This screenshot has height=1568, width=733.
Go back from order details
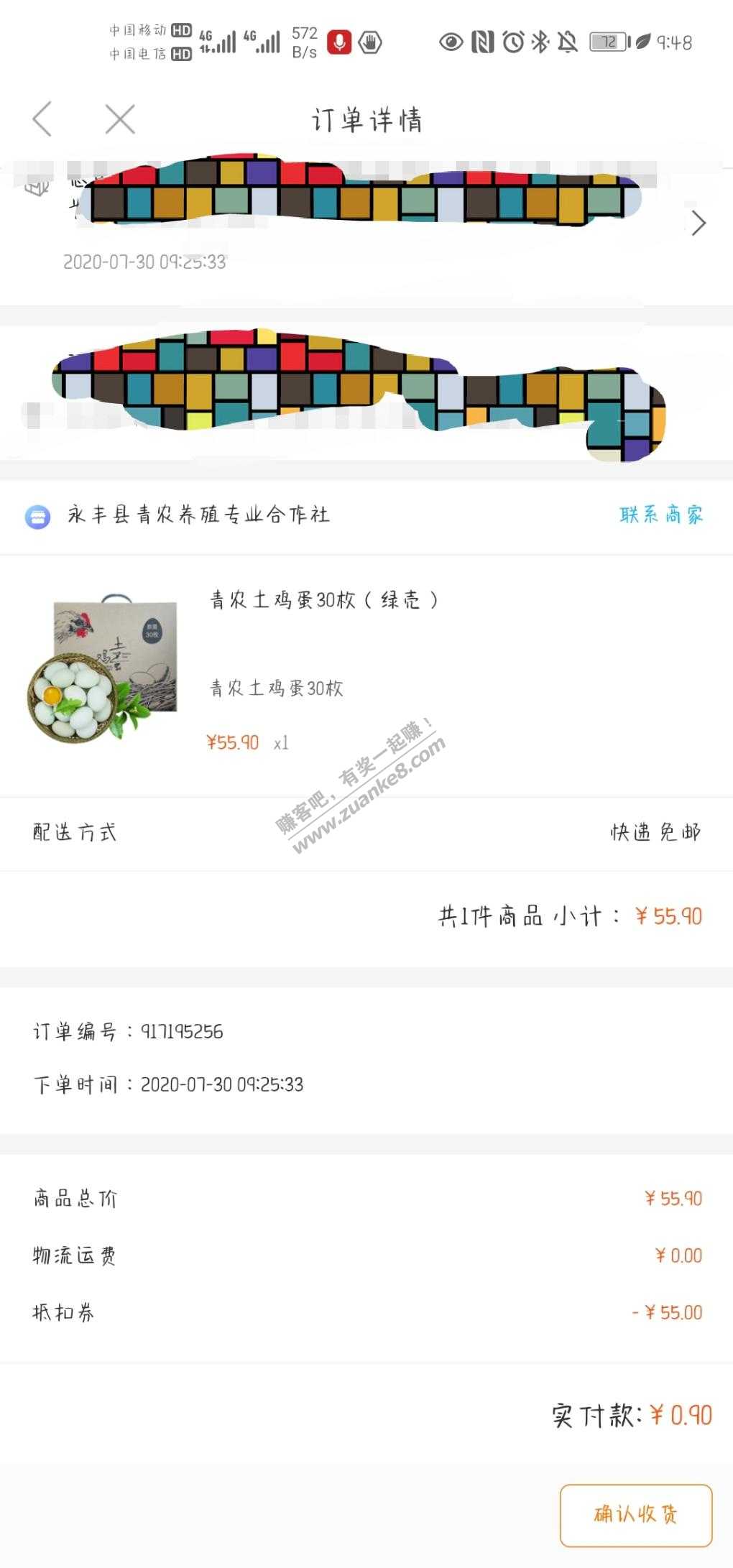[42, 119]
